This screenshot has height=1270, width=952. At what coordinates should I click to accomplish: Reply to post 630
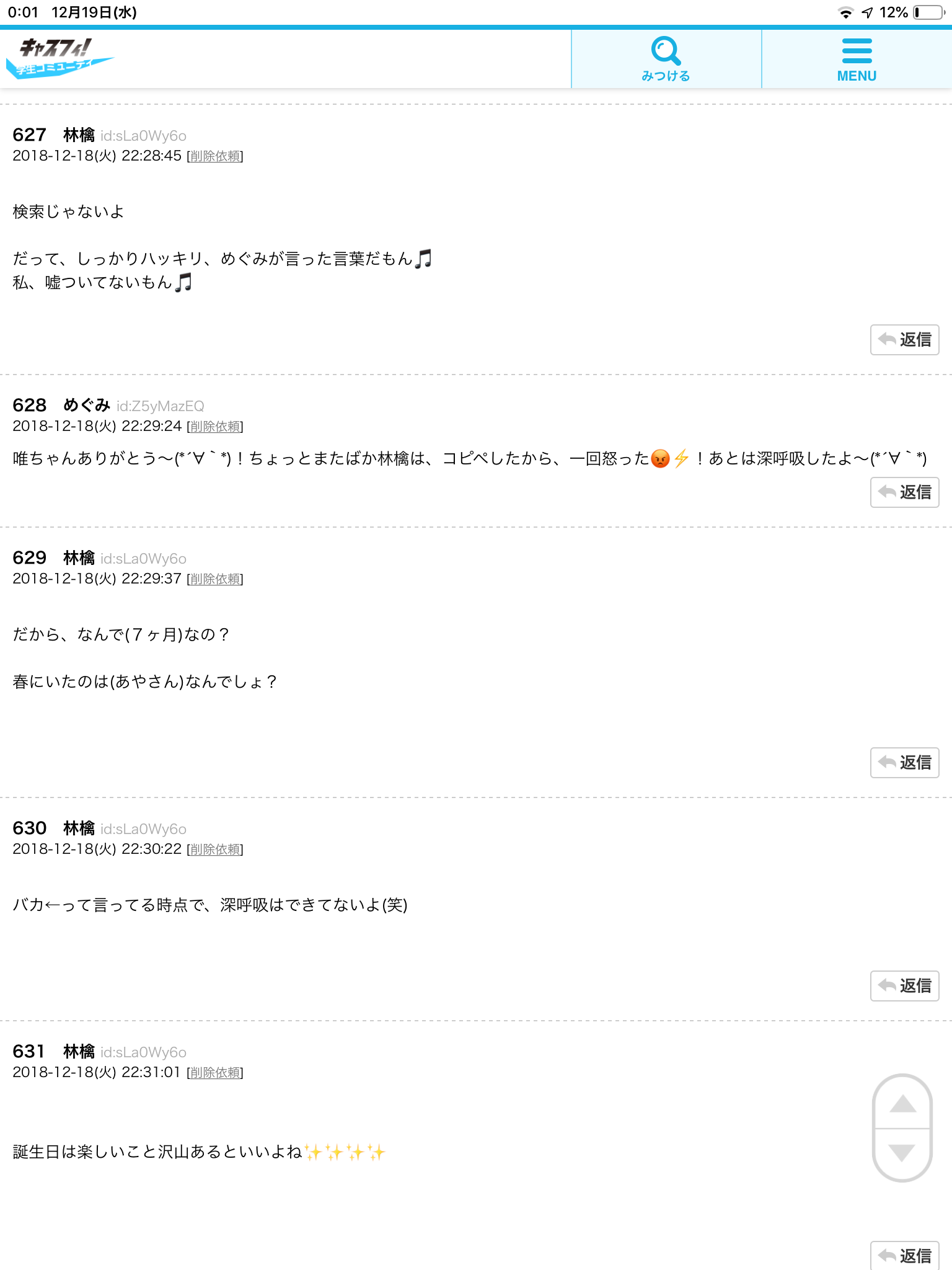904,986
